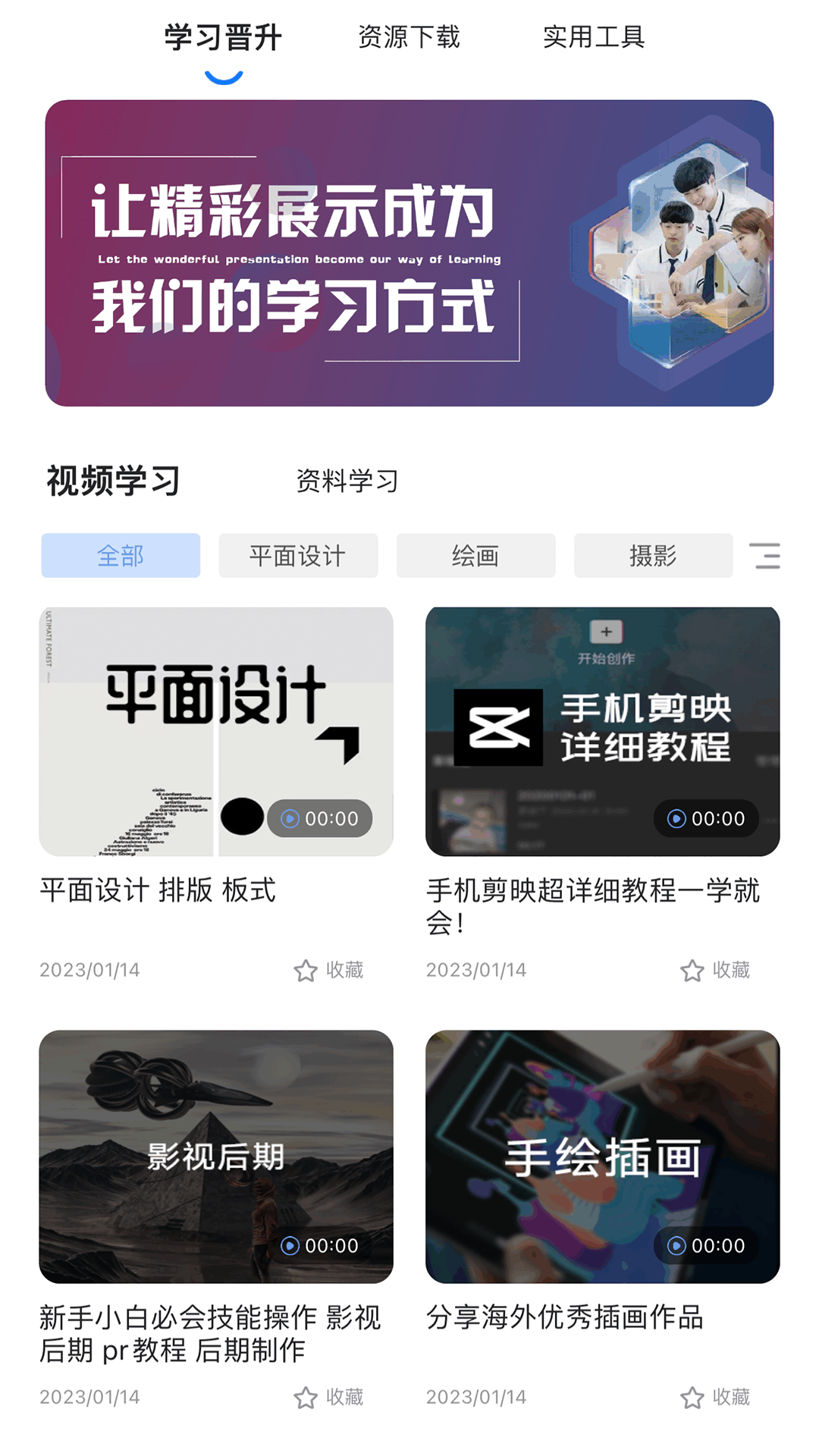The image size is (819, 1456).
Task: Switch to 资料学习 section
Action: [x=347, y=481]
